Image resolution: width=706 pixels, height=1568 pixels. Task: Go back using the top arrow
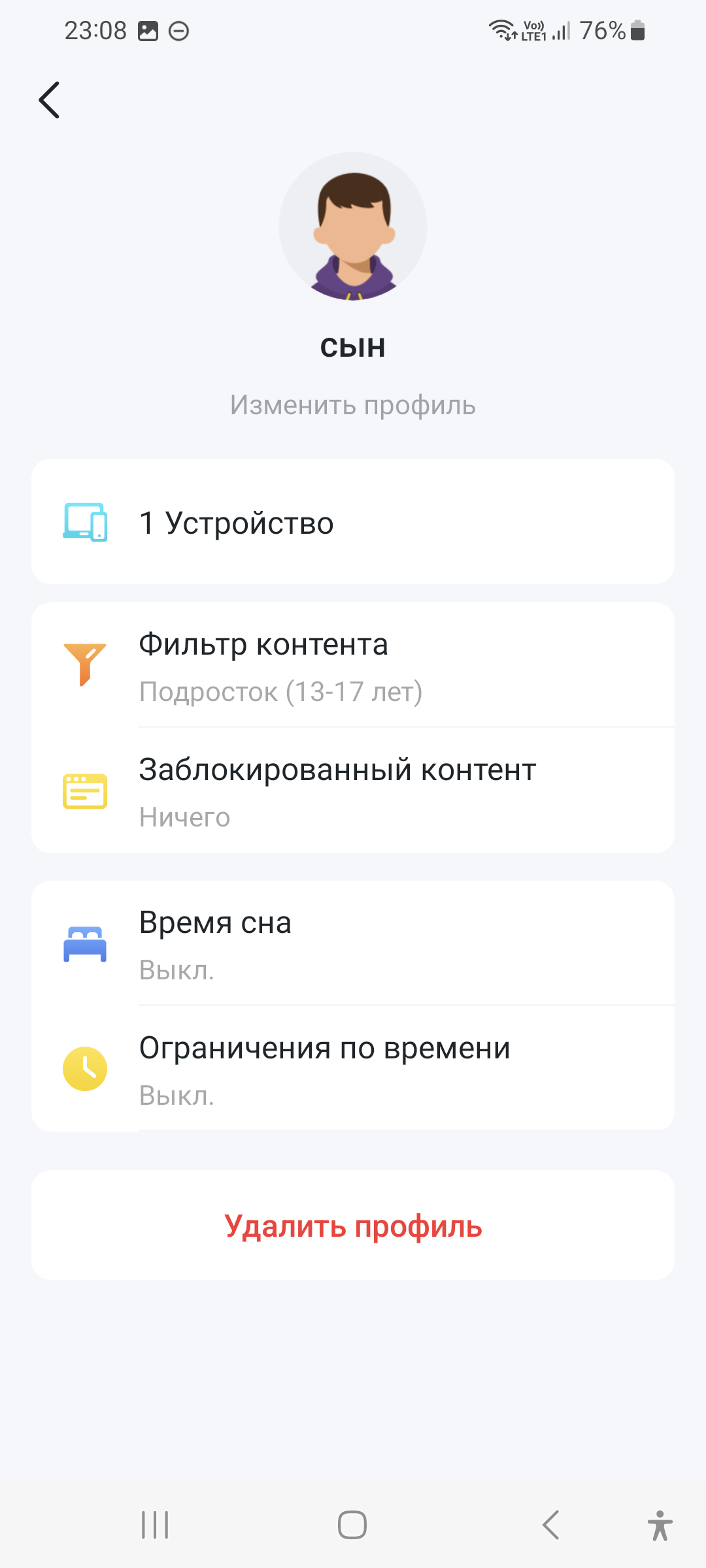coord(50,100)
